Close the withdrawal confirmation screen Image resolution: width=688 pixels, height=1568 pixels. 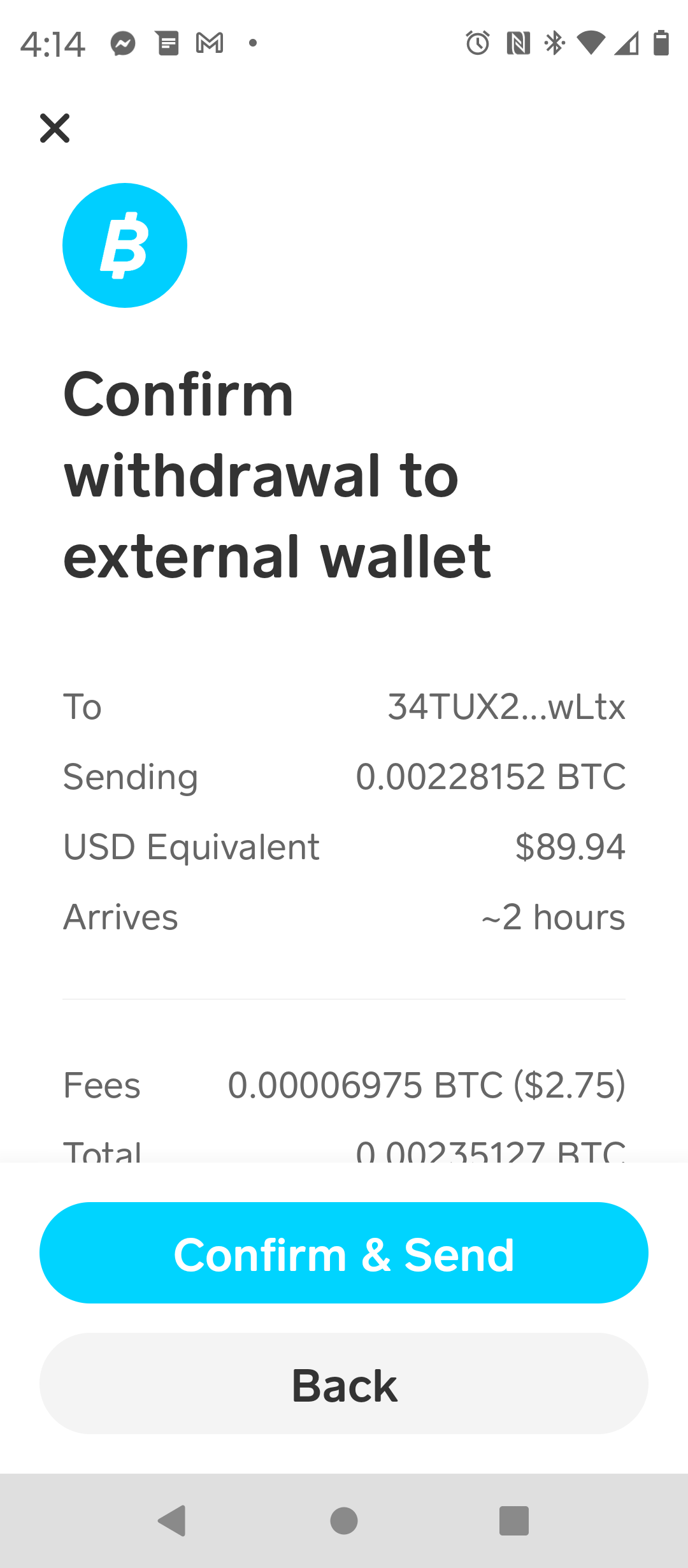pyautogui.click(x=55, y=128)
